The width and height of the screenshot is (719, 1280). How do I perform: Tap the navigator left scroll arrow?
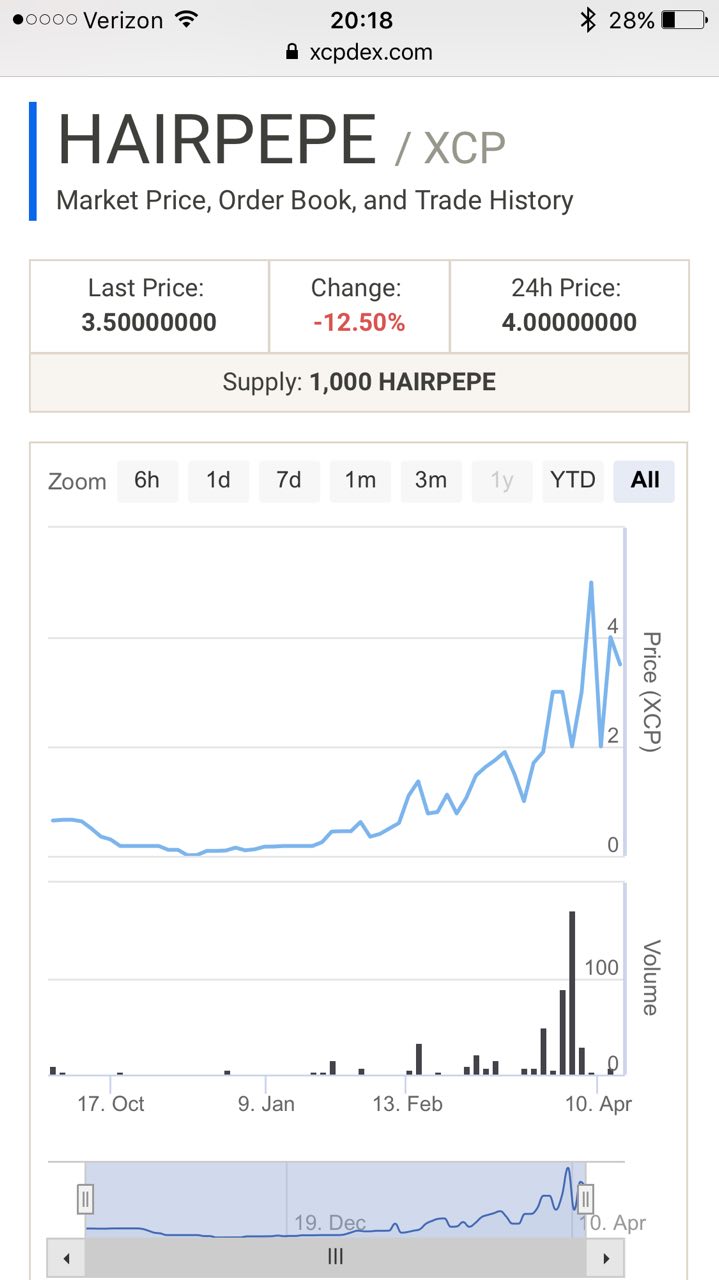pyautogui.click(x=66, y=1257)
